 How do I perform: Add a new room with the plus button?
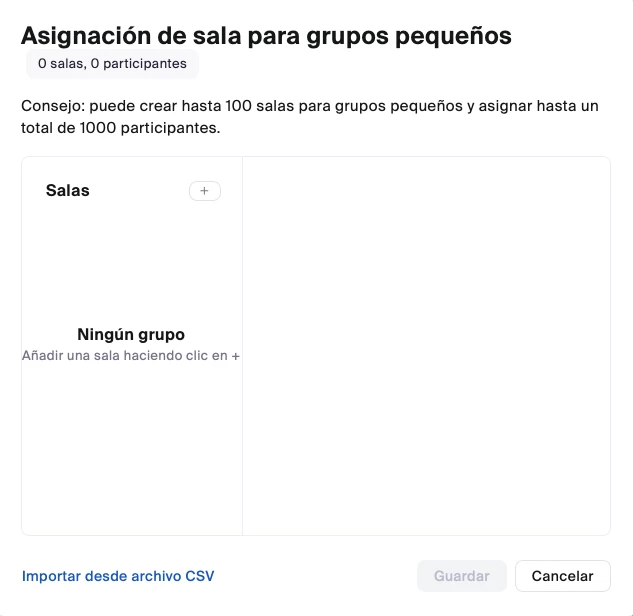[205, 191]
